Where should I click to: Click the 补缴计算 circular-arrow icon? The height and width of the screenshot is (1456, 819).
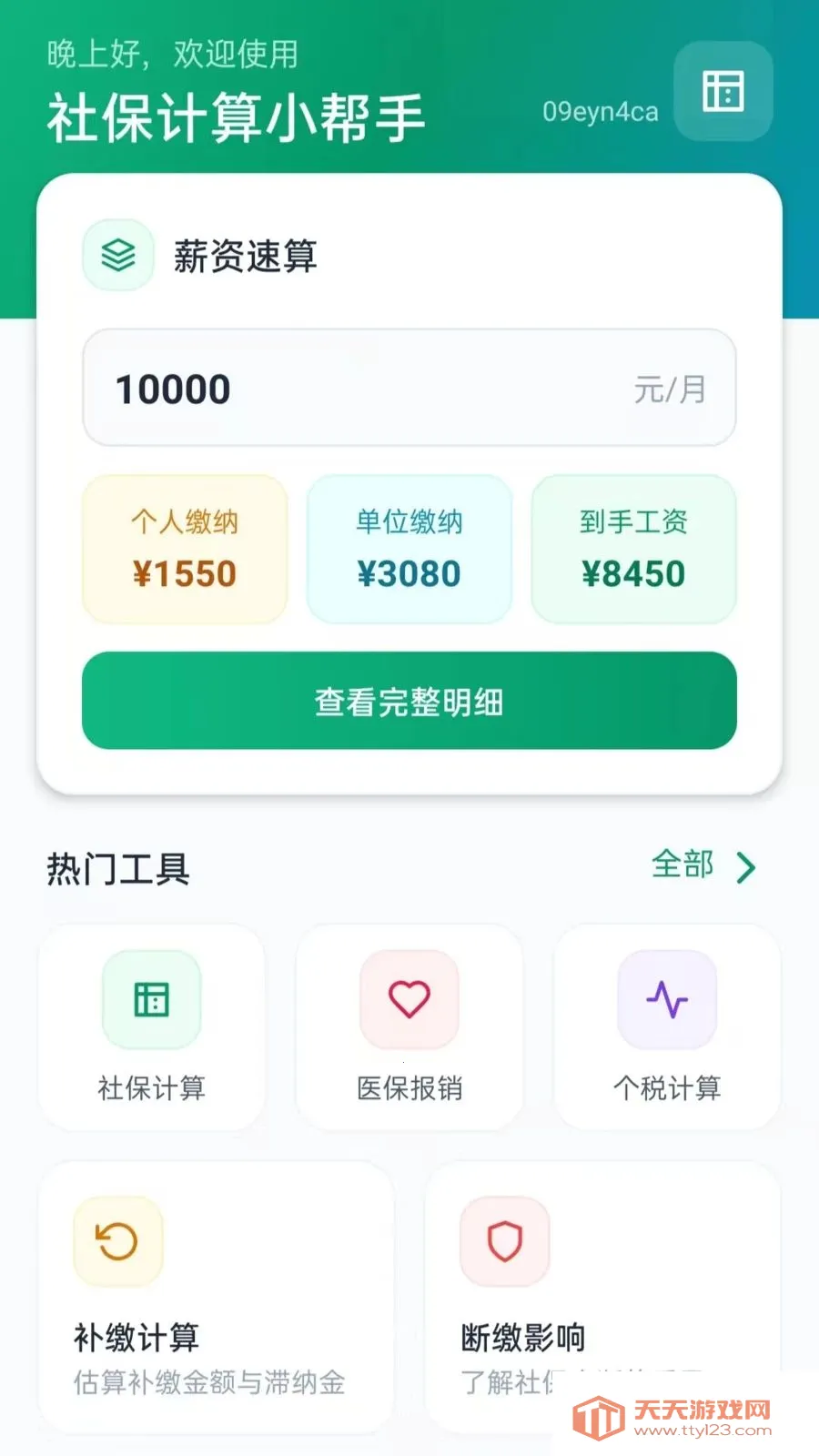116,1241
